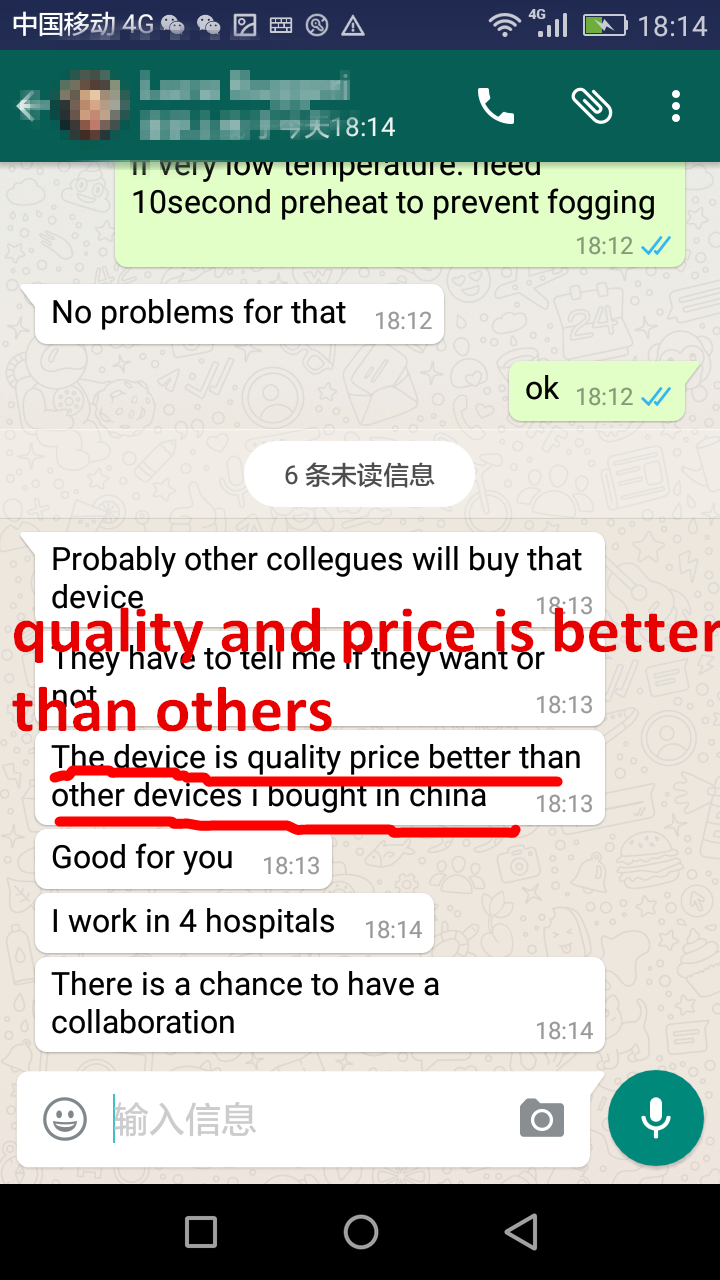Start a voice call with this contact

point(495,106)
